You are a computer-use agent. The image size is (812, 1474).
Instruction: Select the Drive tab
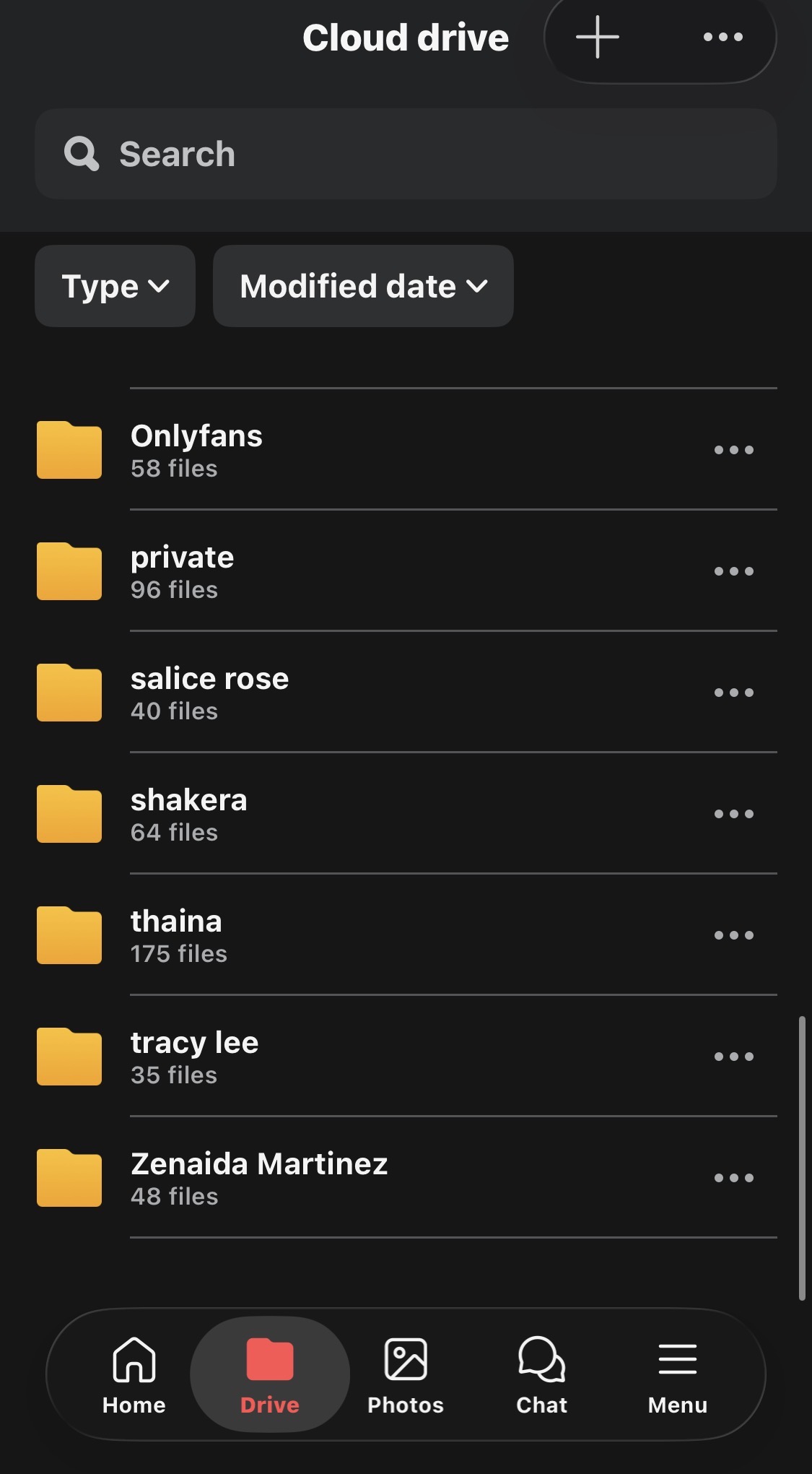click(x=270, y=1374)
